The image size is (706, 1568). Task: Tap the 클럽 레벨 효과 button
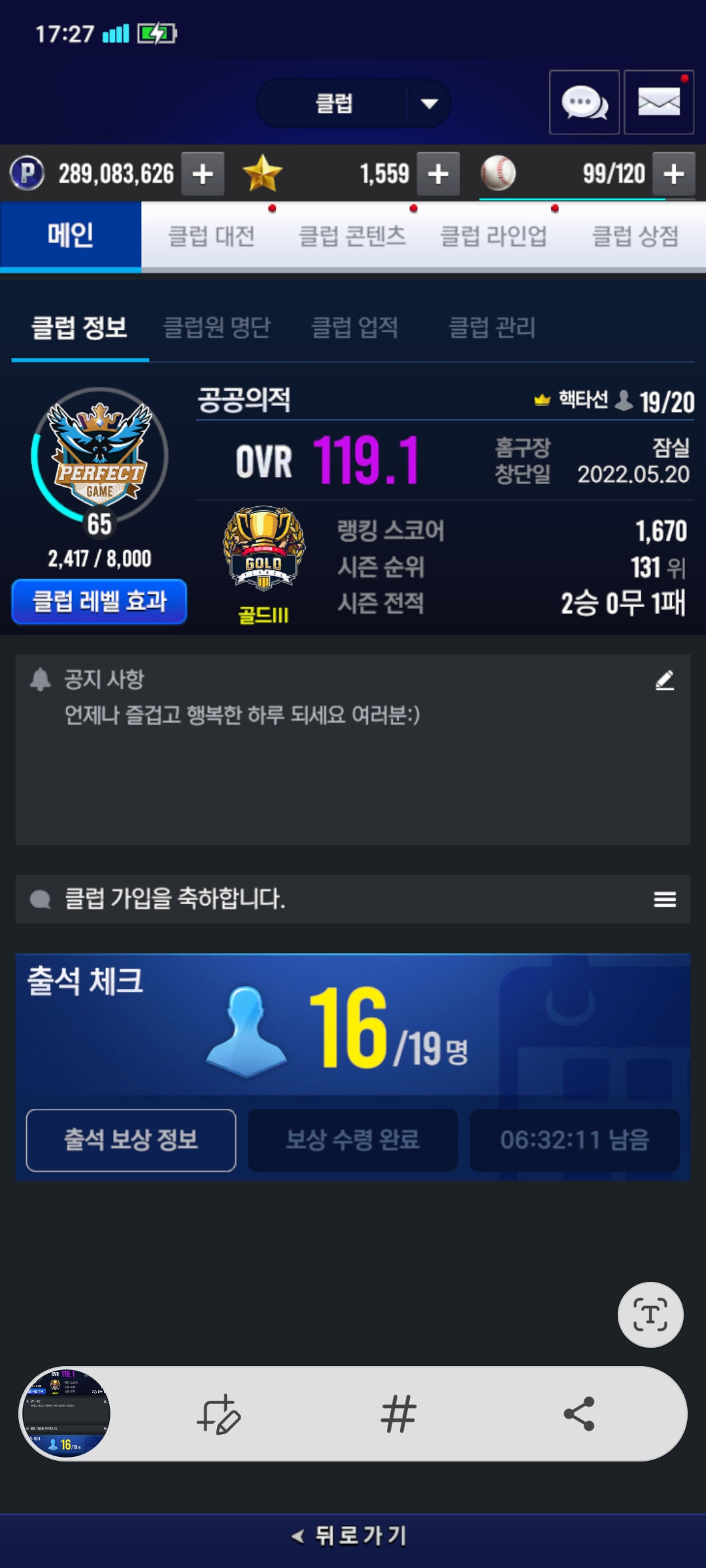tap(99, 601)
